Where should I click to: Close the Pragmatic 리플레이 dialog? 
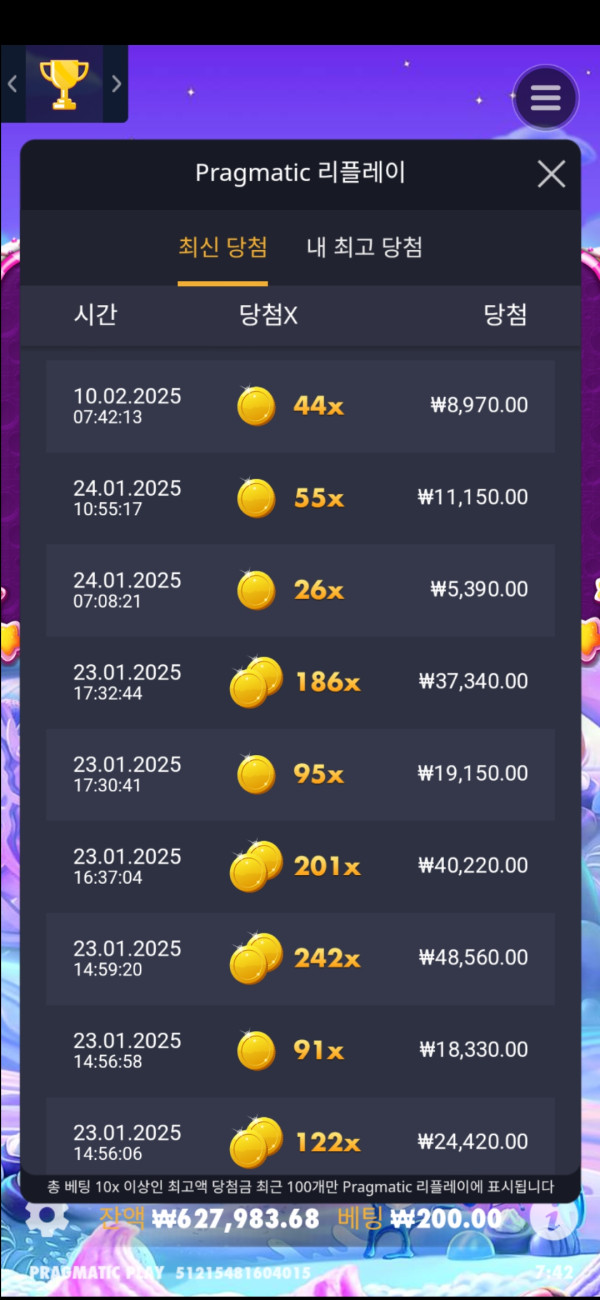point(551,174)
